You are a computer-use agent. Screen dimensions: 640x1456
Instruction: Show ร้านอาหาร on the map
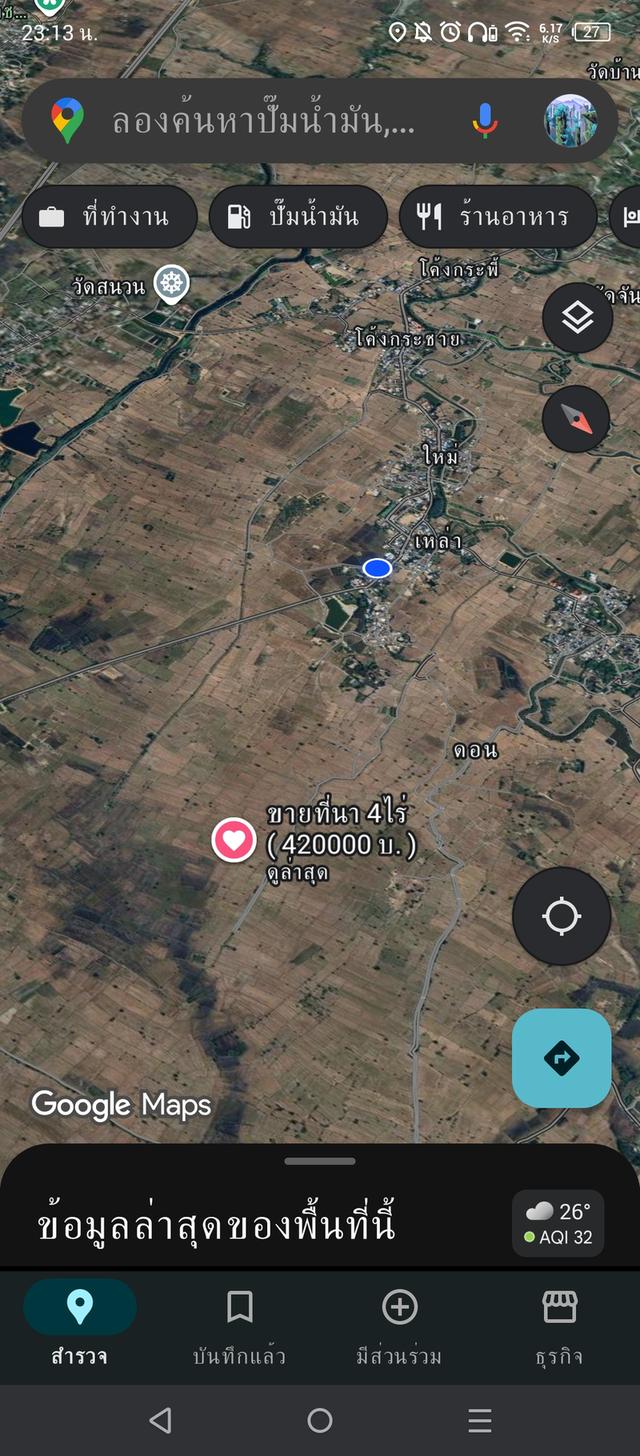coord(497,217)
